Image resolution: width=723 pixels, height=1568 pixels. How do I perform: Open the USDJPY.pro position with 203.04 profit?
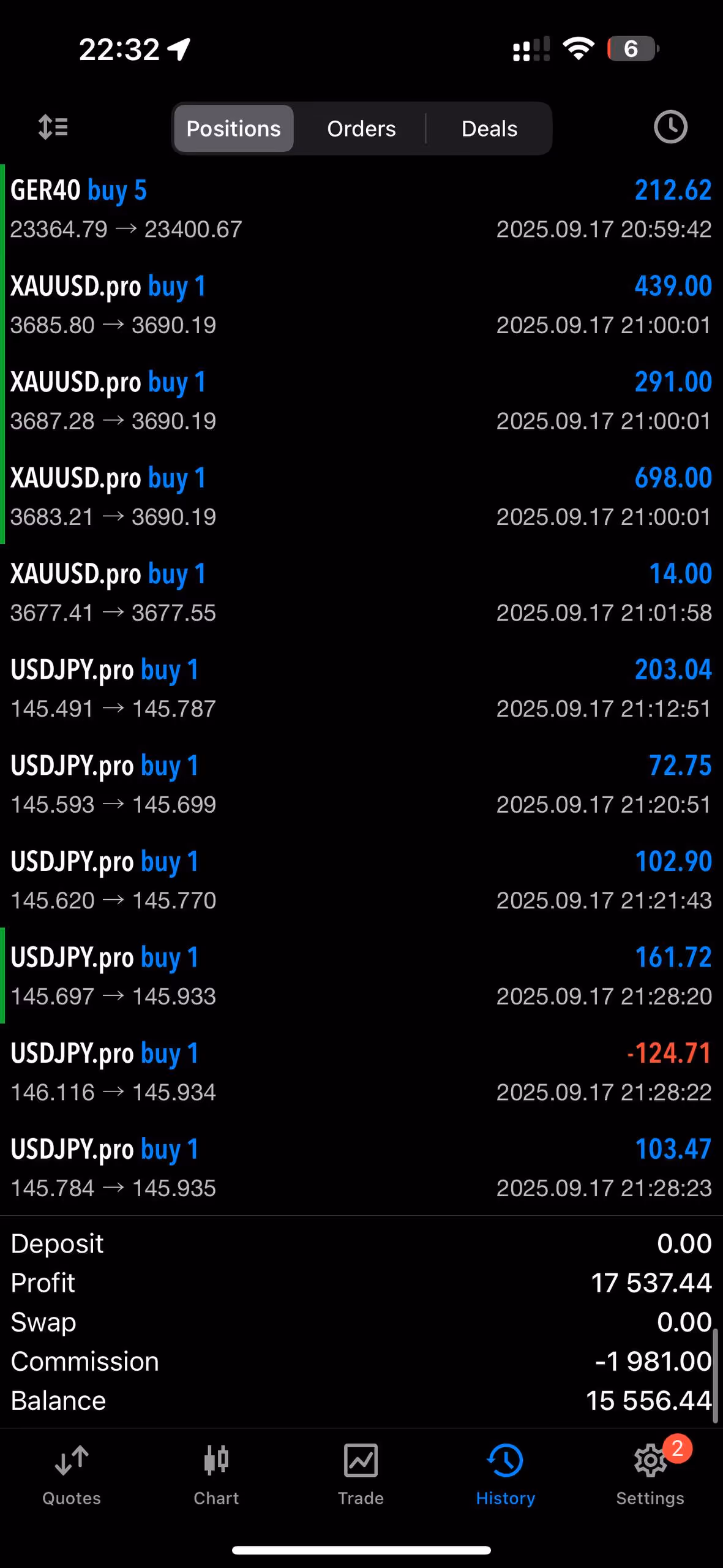coord(361,688)
